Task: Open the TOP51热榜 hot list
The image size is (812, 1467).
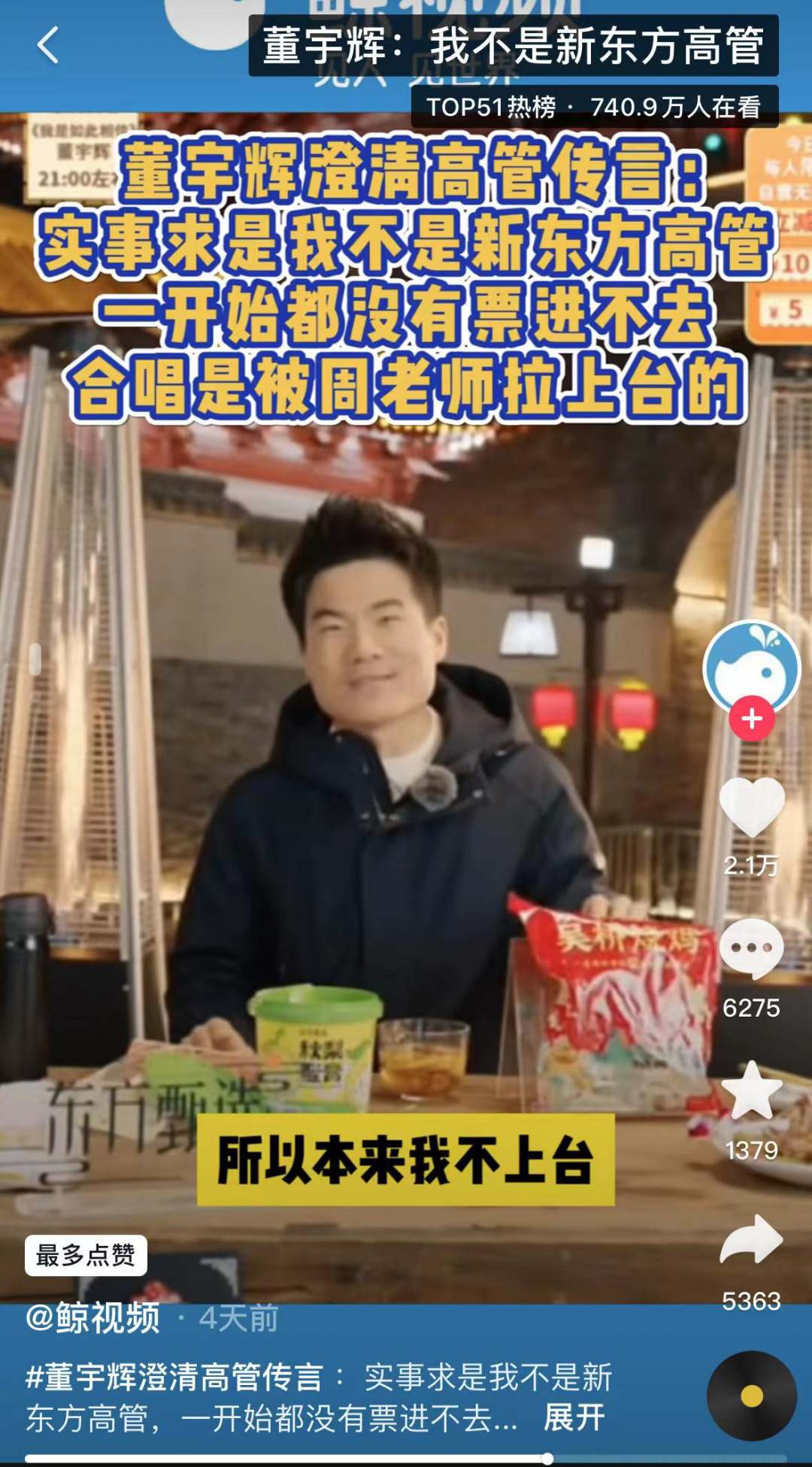Action: 594,108
